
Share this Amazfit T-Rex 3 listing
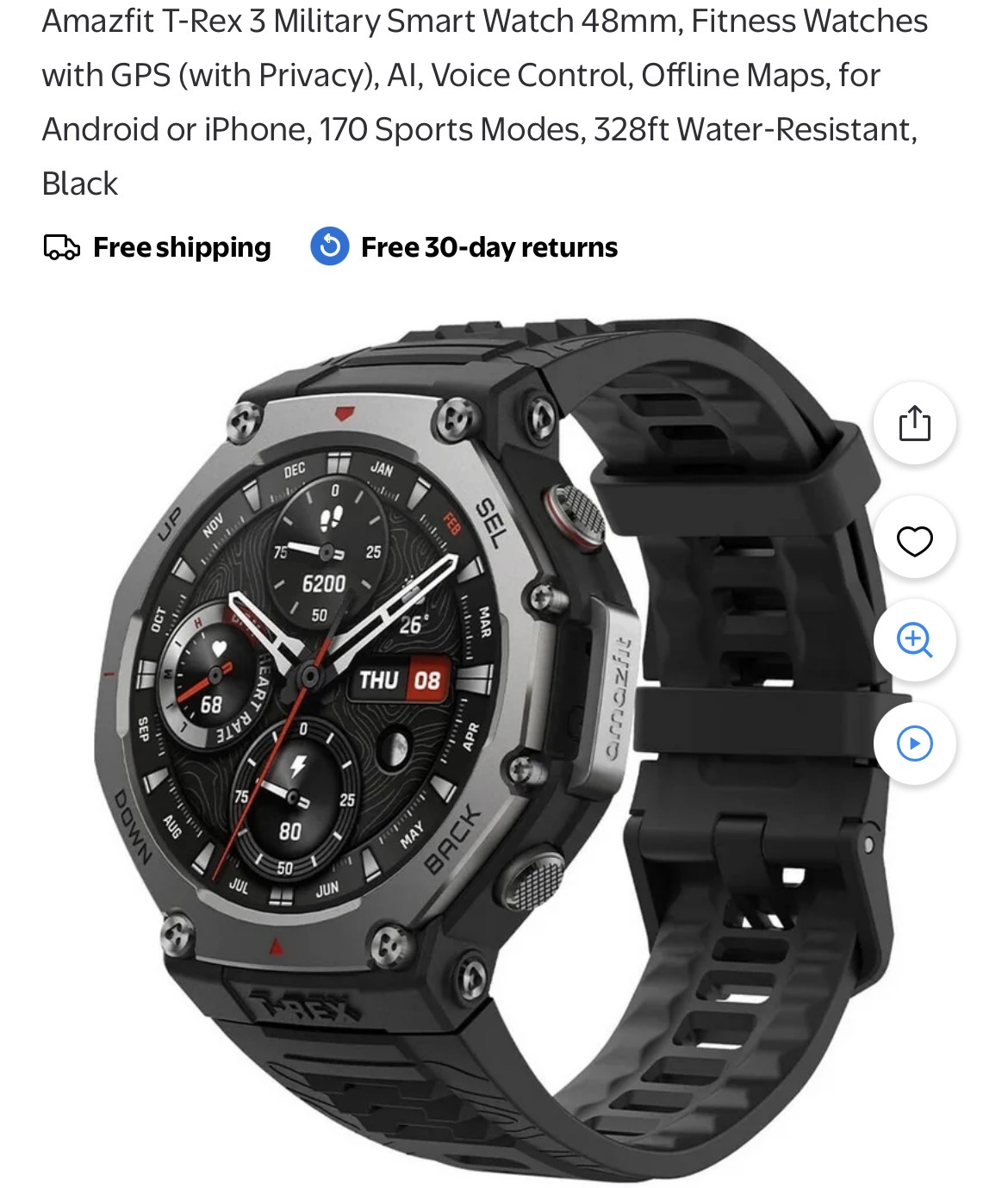pos(914,423)
